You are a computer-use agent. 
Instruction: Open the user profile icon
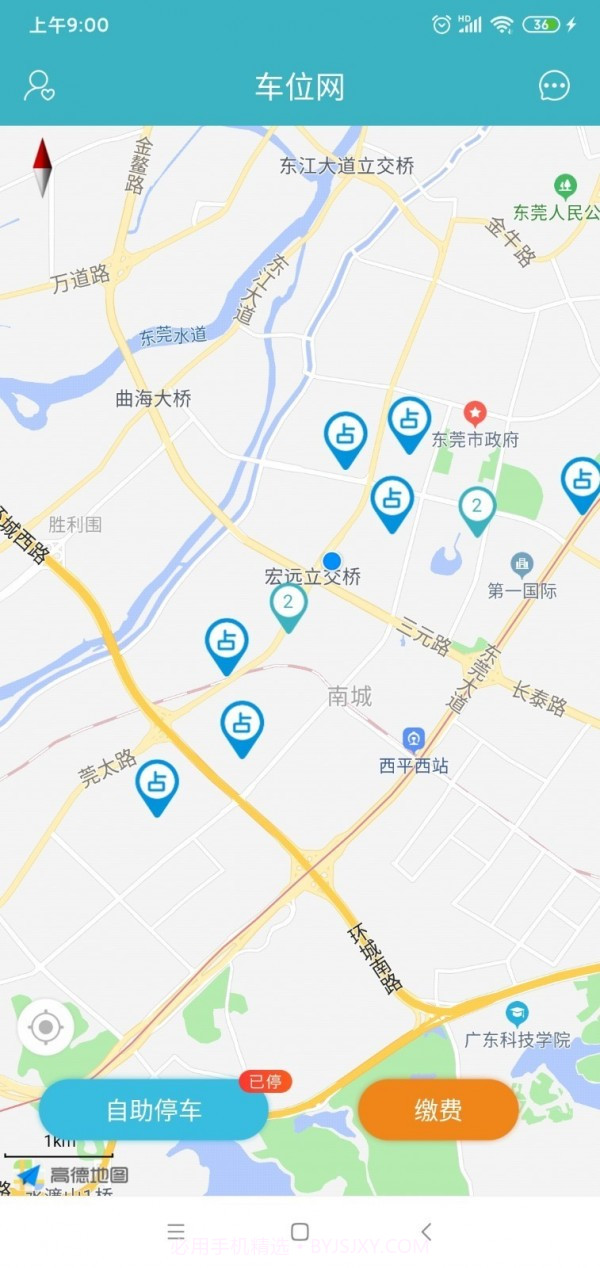tap(39, 86)
